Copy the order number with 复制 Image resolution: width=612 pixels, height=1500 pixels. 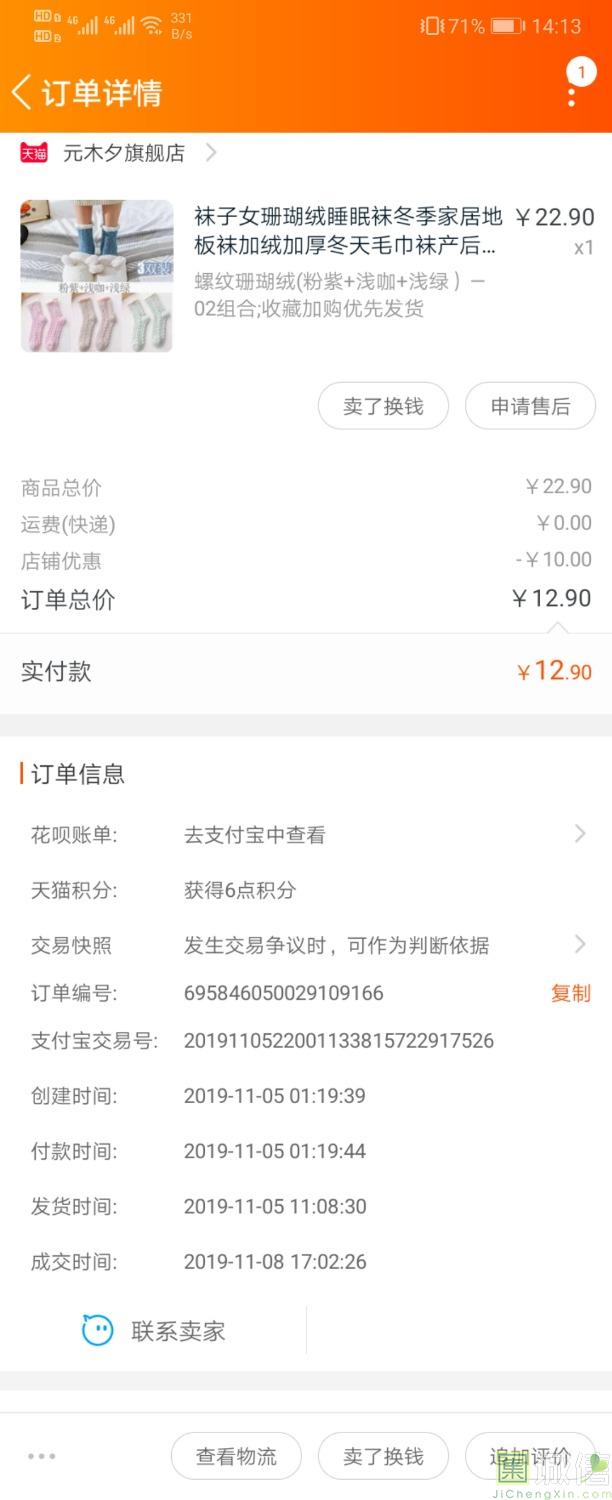pyautogui.click(x=571, y=993)
